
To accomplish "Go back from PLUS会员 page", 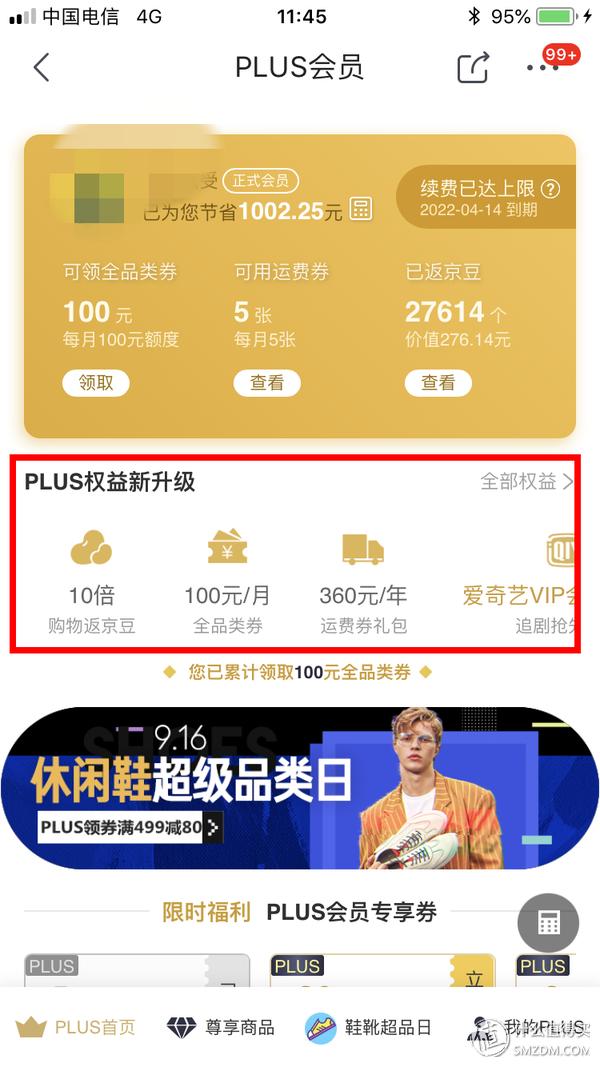I will 41,68.
